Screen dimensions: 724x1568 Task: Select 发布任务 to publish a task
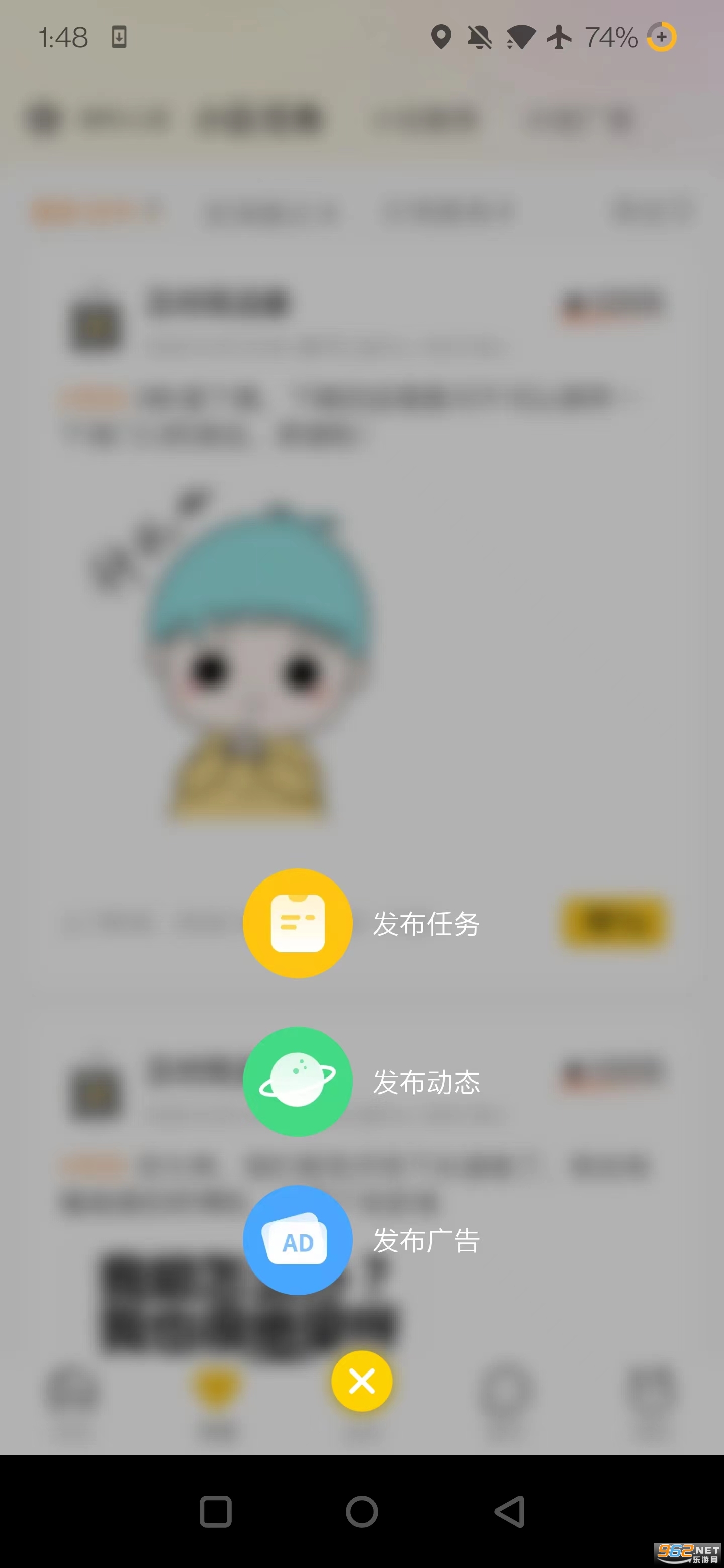(298, 923)
